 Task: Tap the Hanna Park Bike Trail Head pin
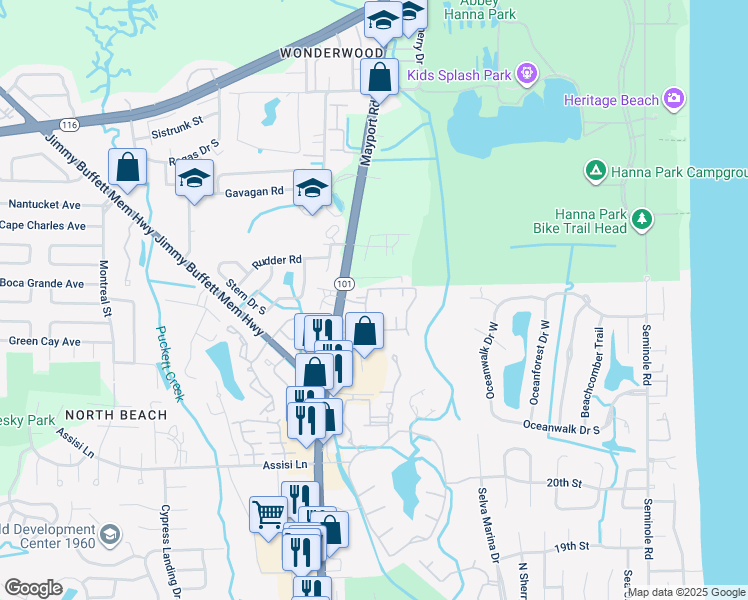[x=642, y=220]
